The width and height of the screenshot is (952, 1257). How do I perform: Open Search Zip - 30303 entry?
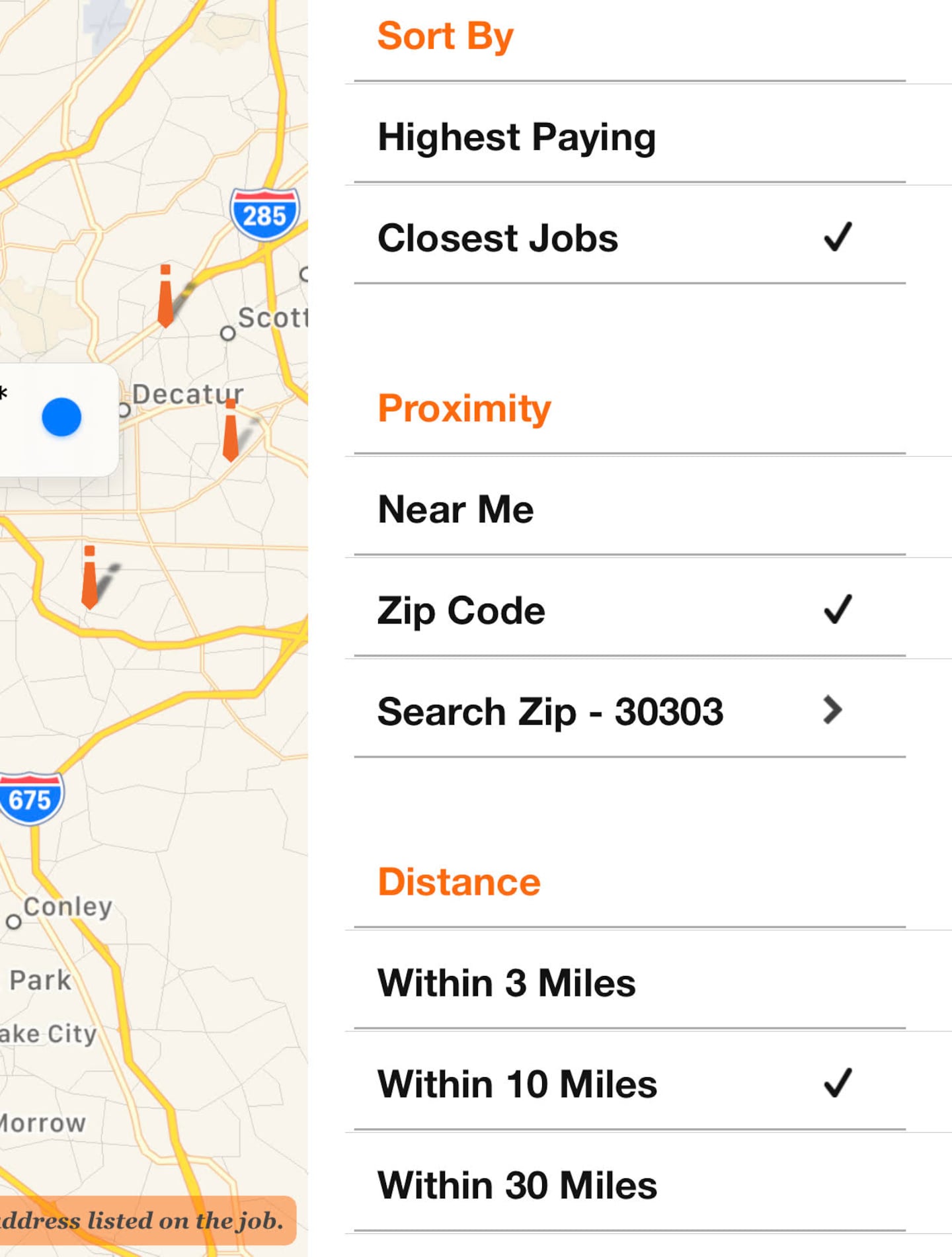[628, 711]
